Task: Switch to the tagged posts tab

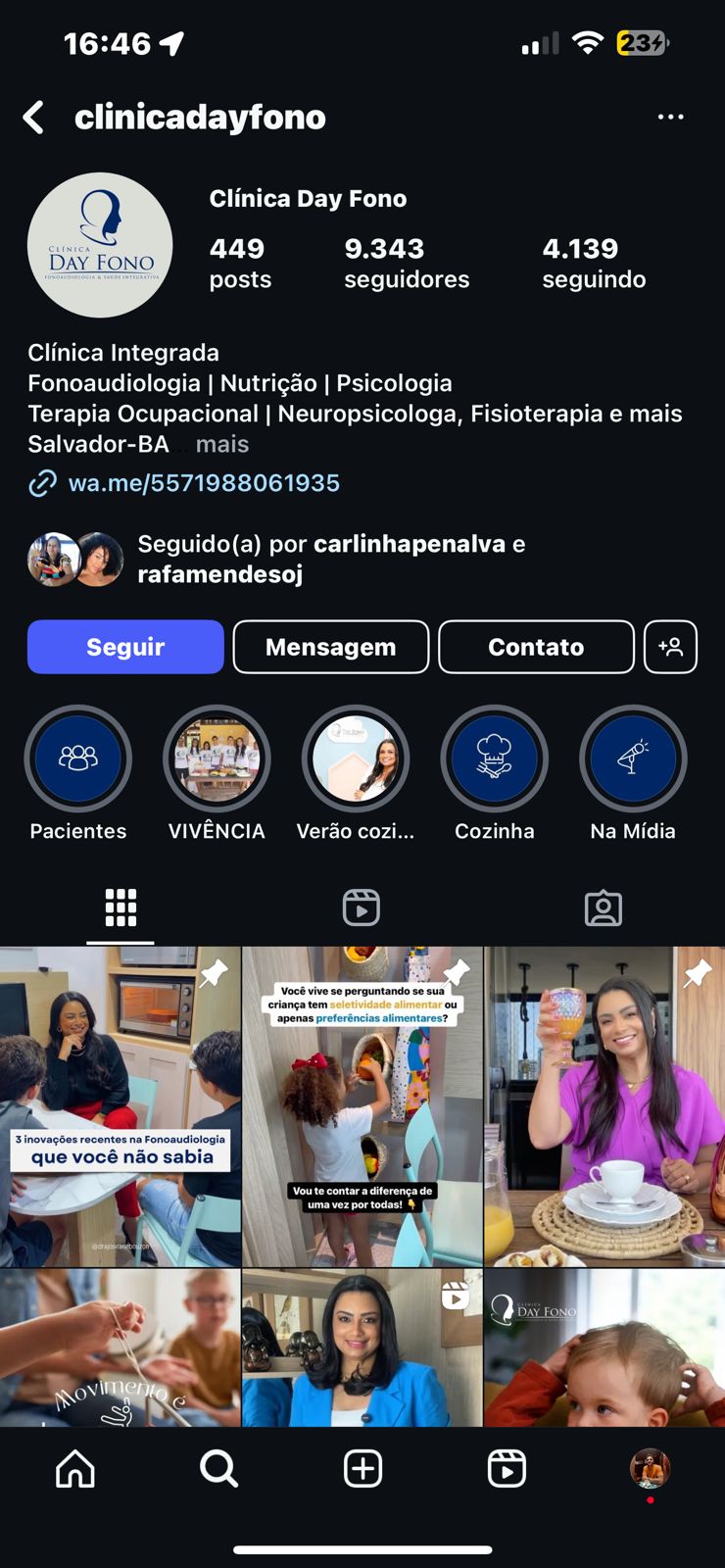Action: coord(603,908)
